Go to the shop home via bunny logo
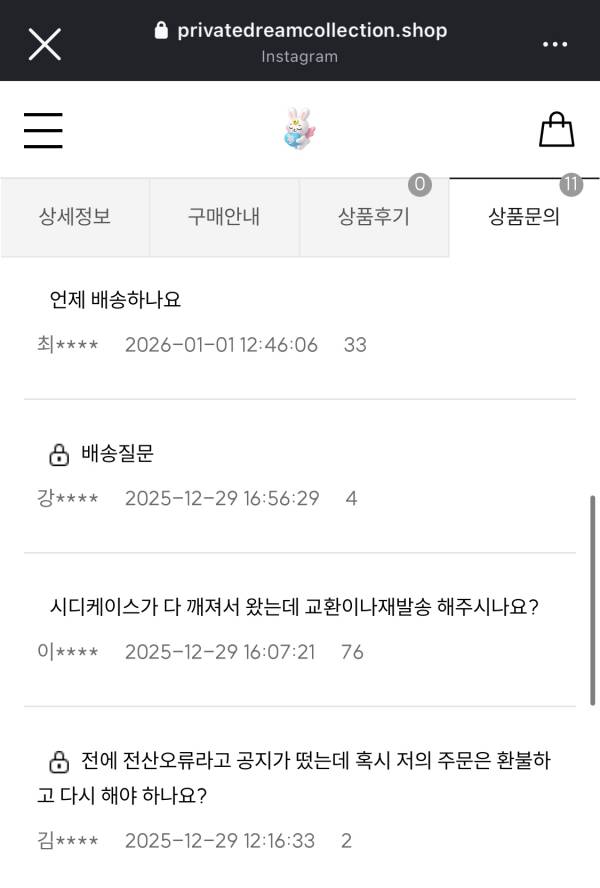The width and height of the screenshot is (600, 888). tap(299, 130)
